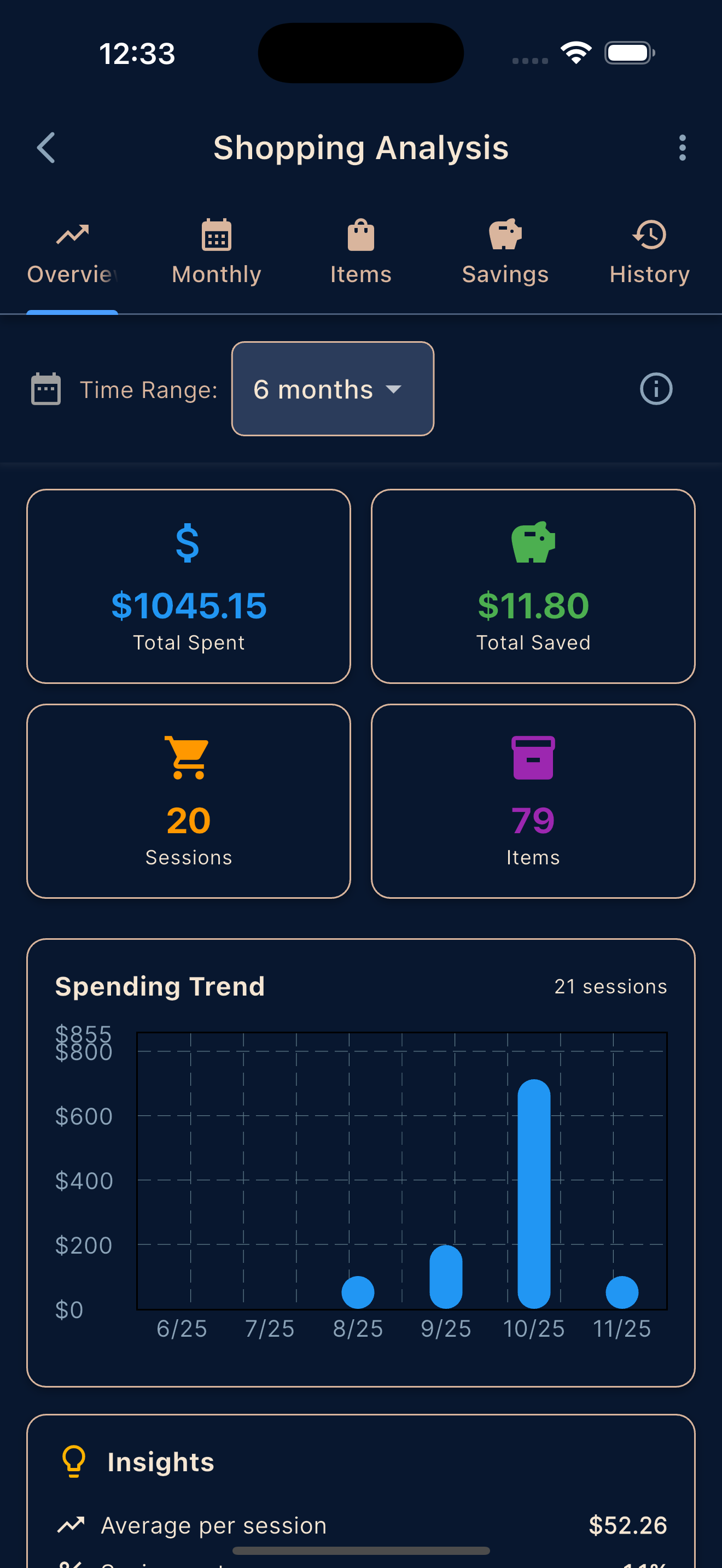Tap the Items shopping bag icon

(x=360, y=235)
